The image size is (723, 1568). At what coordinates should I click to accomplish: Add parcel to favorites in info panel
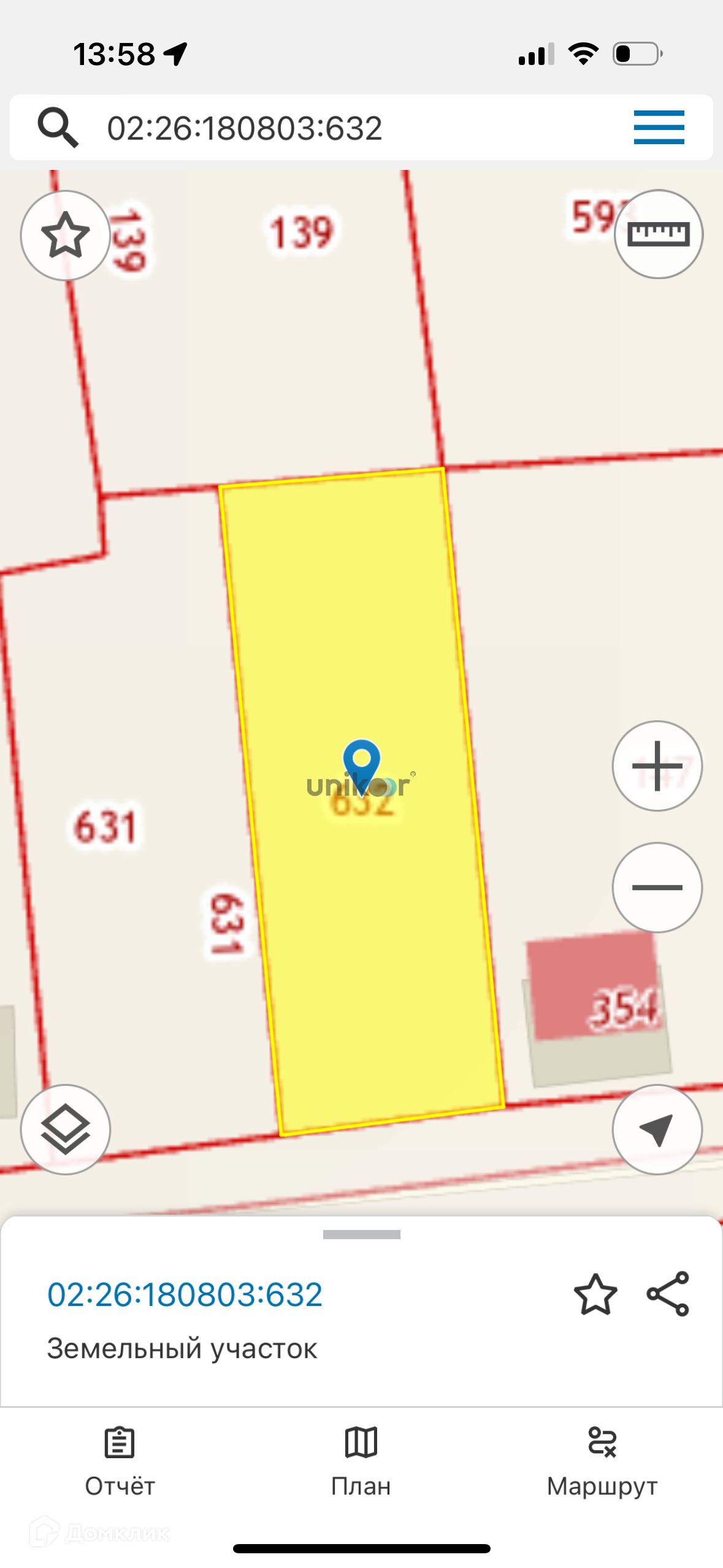click(595, 1294)
